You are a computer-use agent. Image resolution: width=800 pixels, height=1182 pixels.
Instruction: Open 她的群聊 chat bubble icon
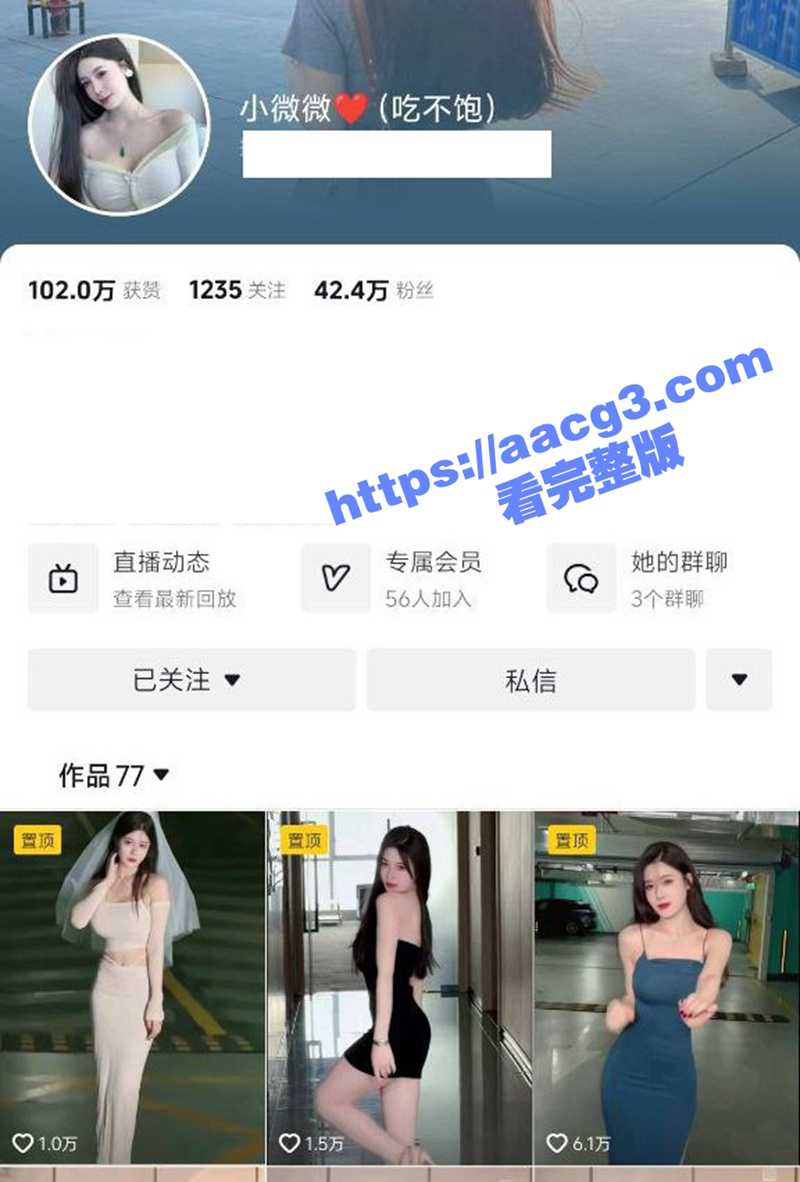[581, 577]
